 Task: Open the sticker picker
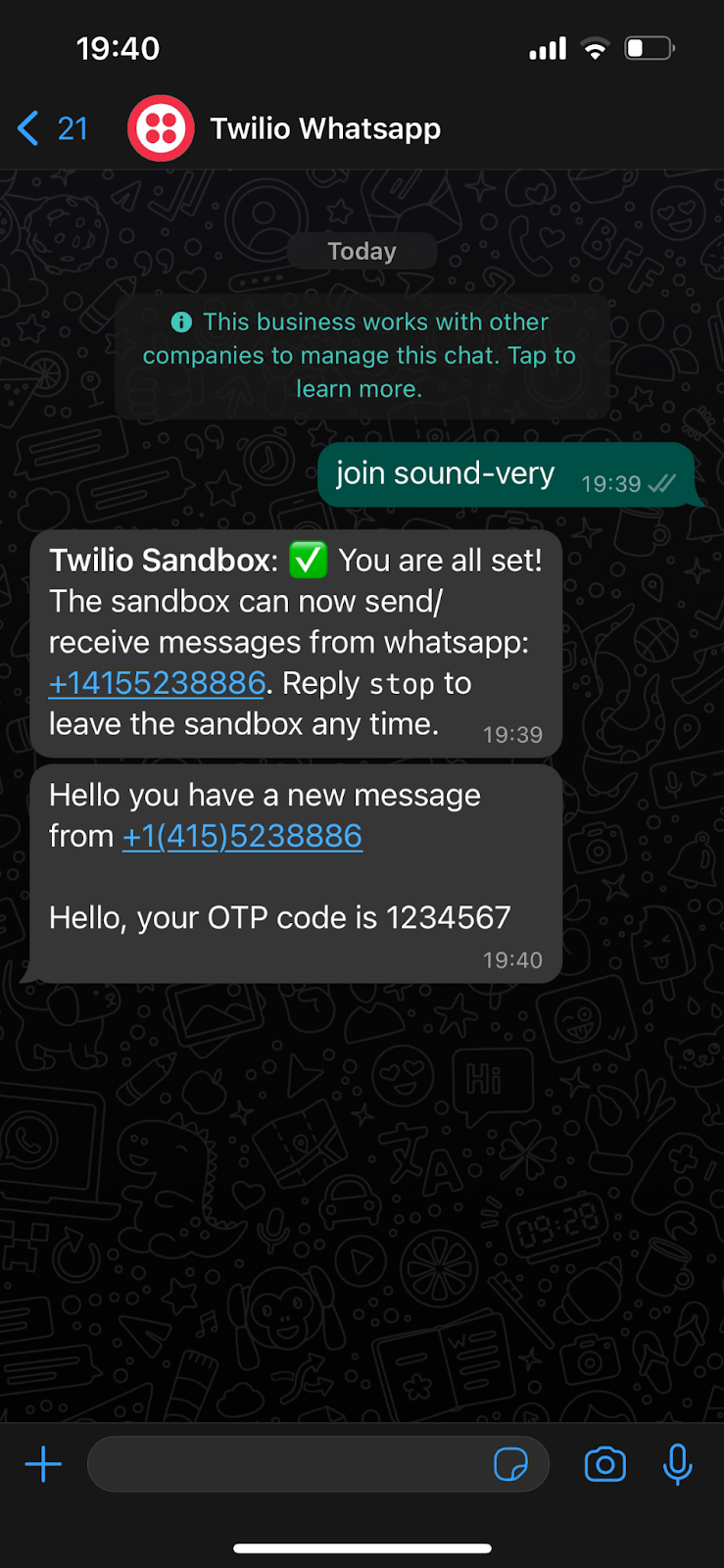510,1465
